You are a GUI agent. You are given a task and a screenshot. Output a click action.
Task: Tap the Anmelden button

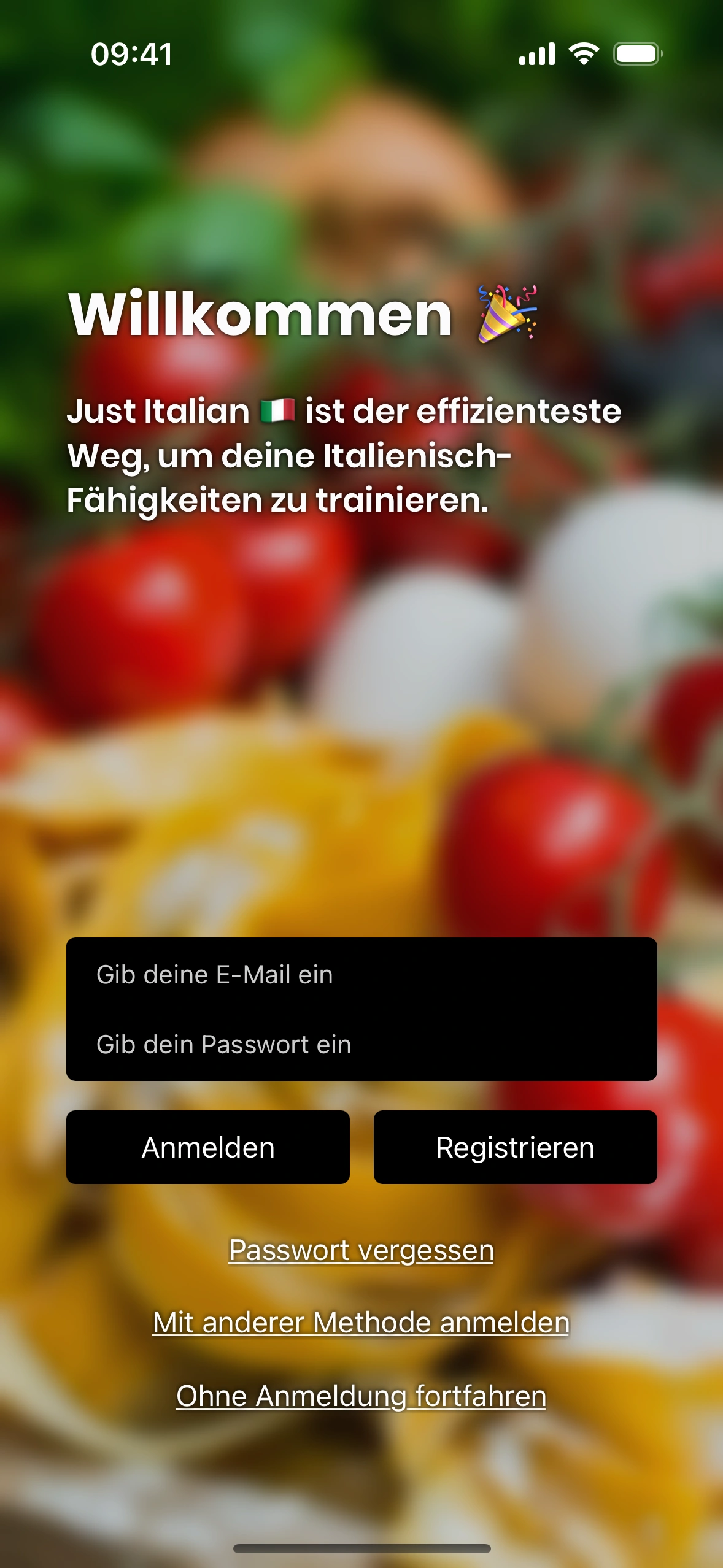click(208, 1147)
